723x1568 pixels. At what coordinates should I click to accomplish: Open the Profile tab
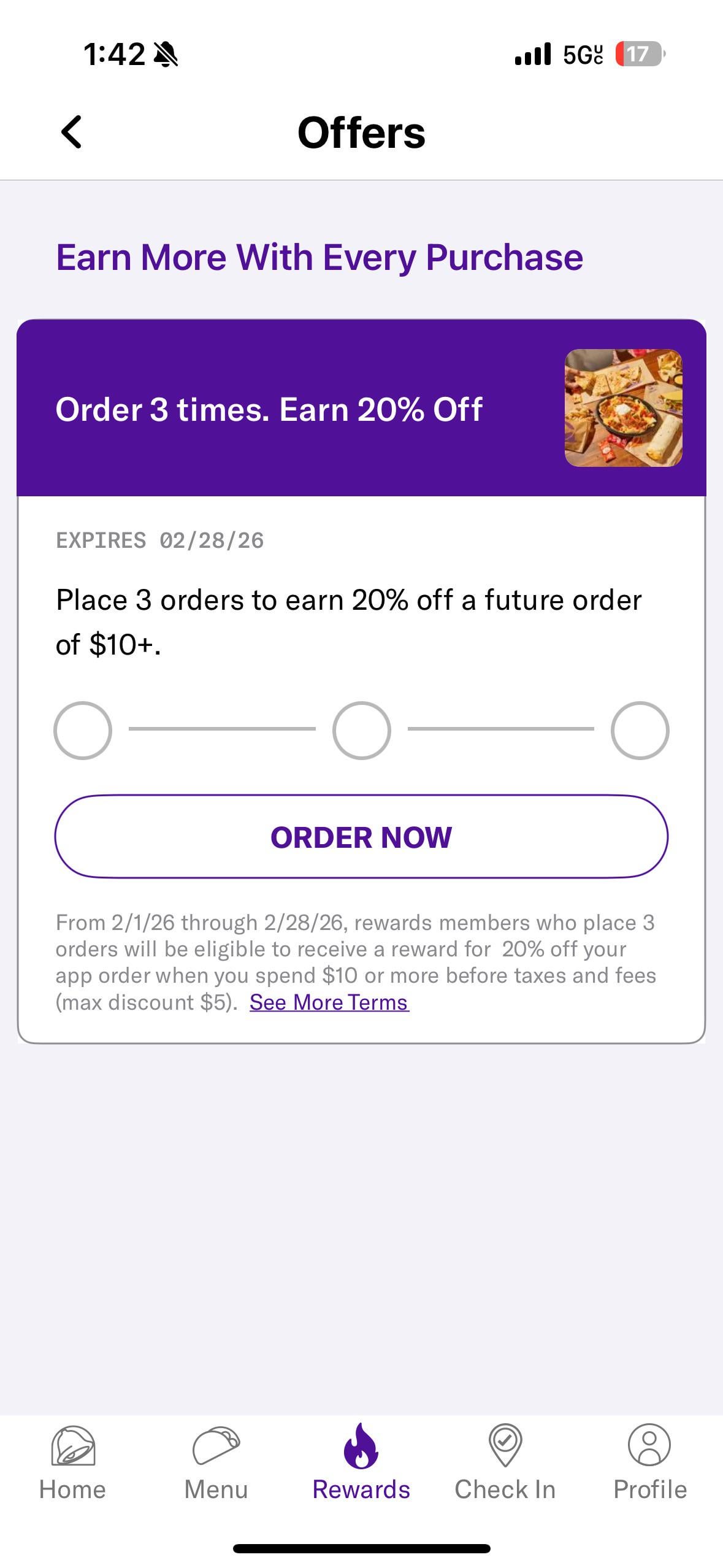click(649, 1463)
